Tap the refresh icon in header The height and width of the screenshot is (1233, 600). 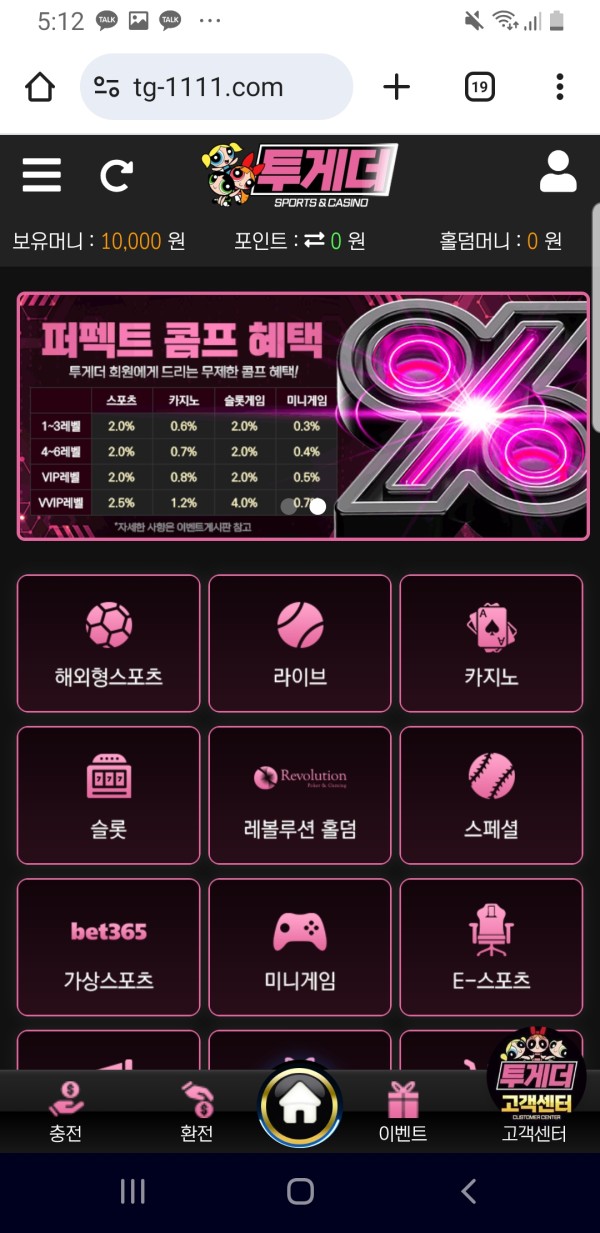point(116,176)
